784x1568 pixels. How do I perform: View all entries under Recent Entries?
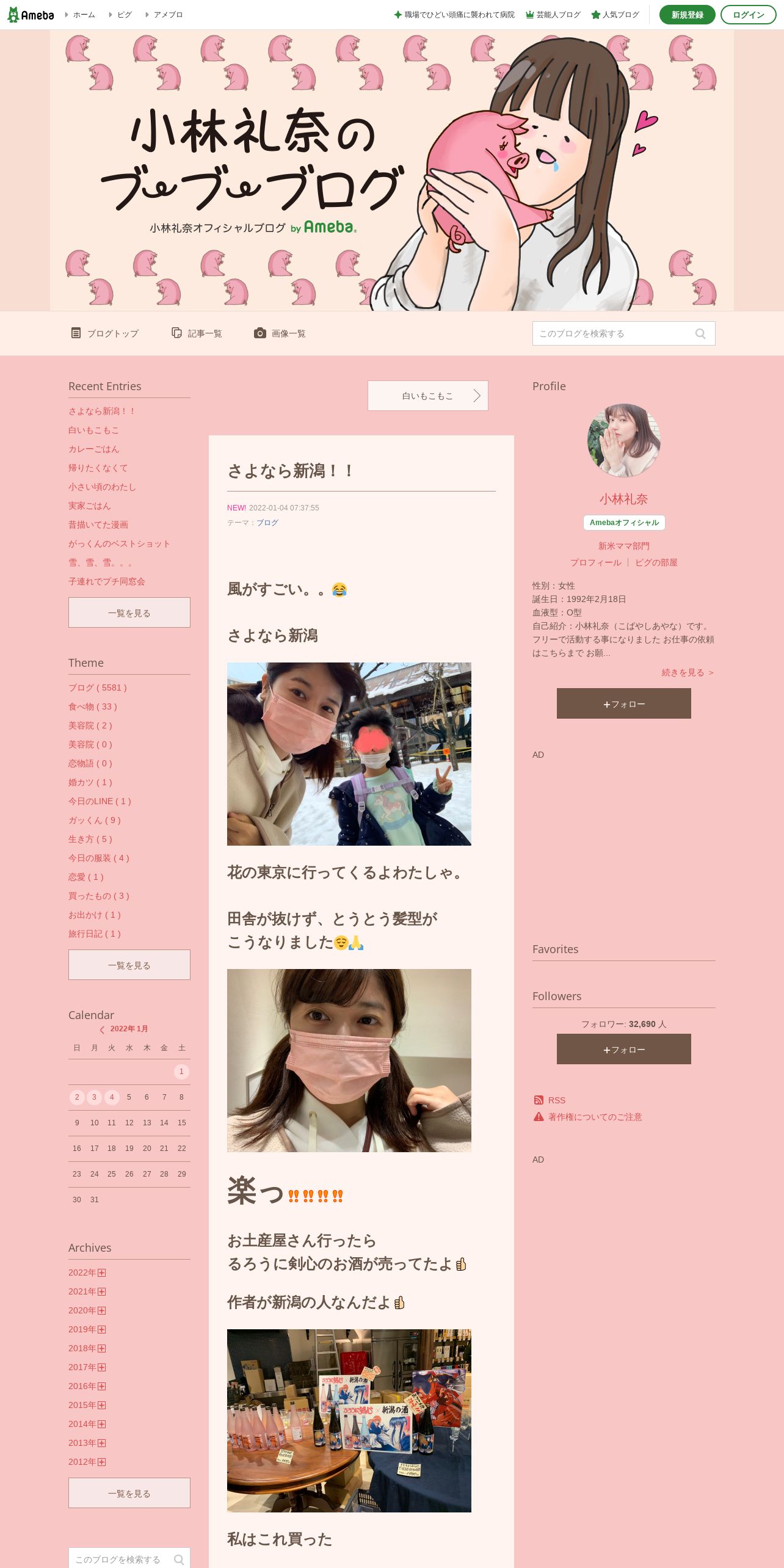129,612
